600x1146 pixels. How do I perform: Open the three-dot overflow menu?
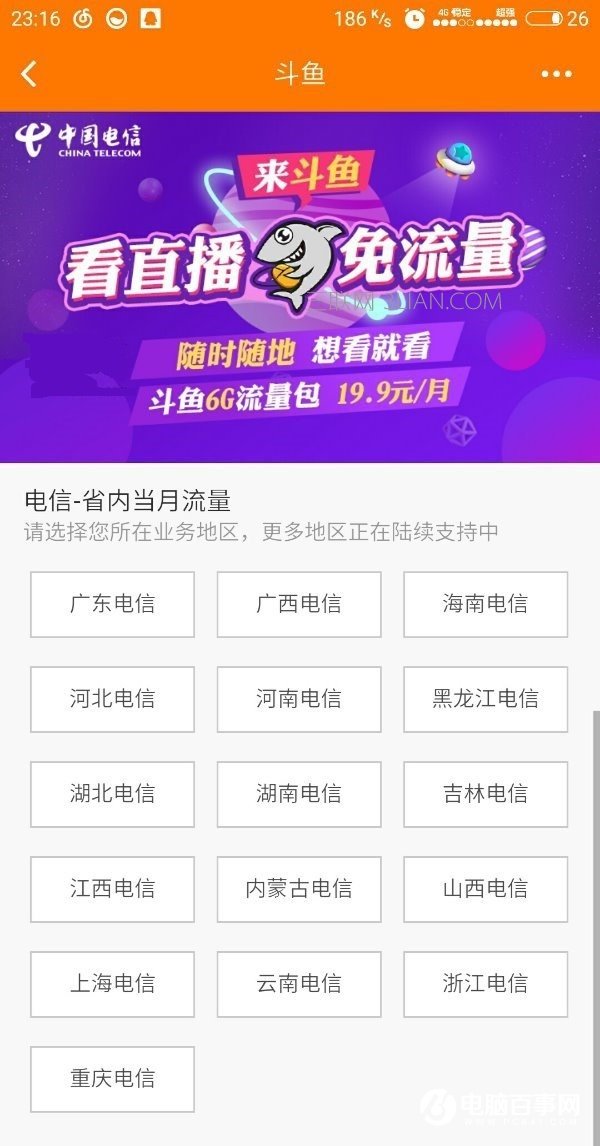[x=557, y=74]
